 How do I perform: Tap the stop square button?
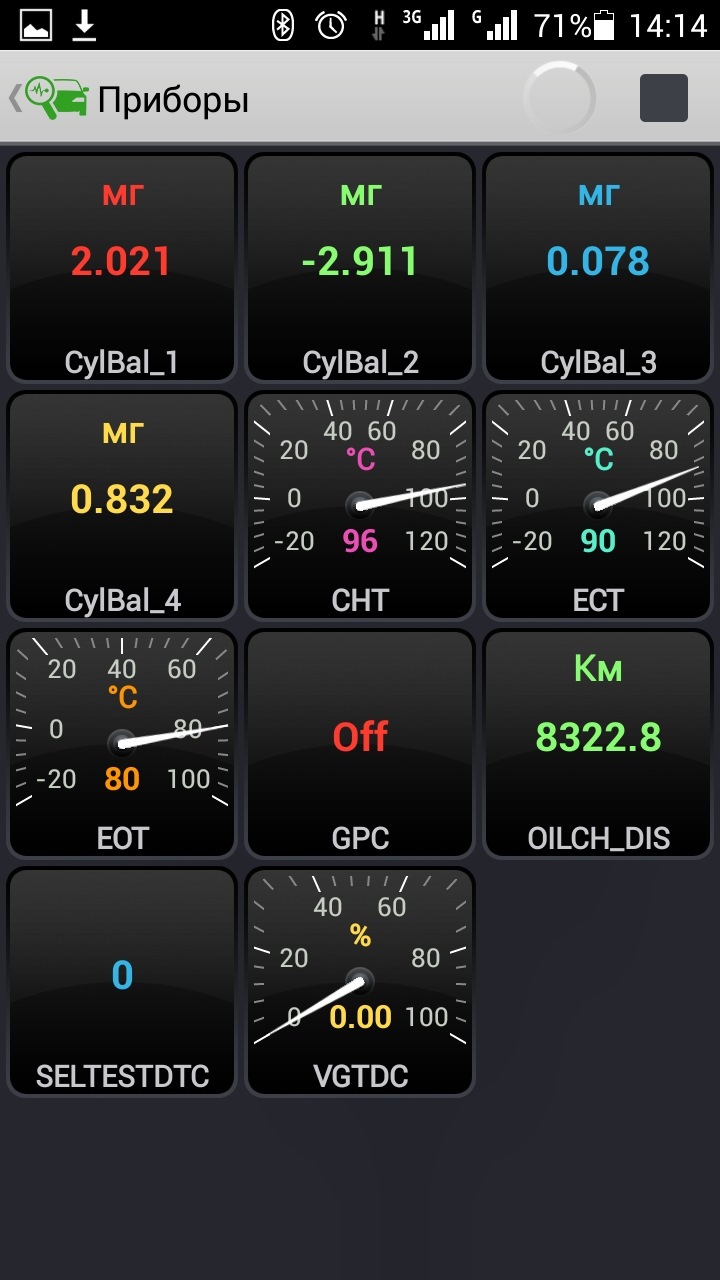(x=663, y=98)
